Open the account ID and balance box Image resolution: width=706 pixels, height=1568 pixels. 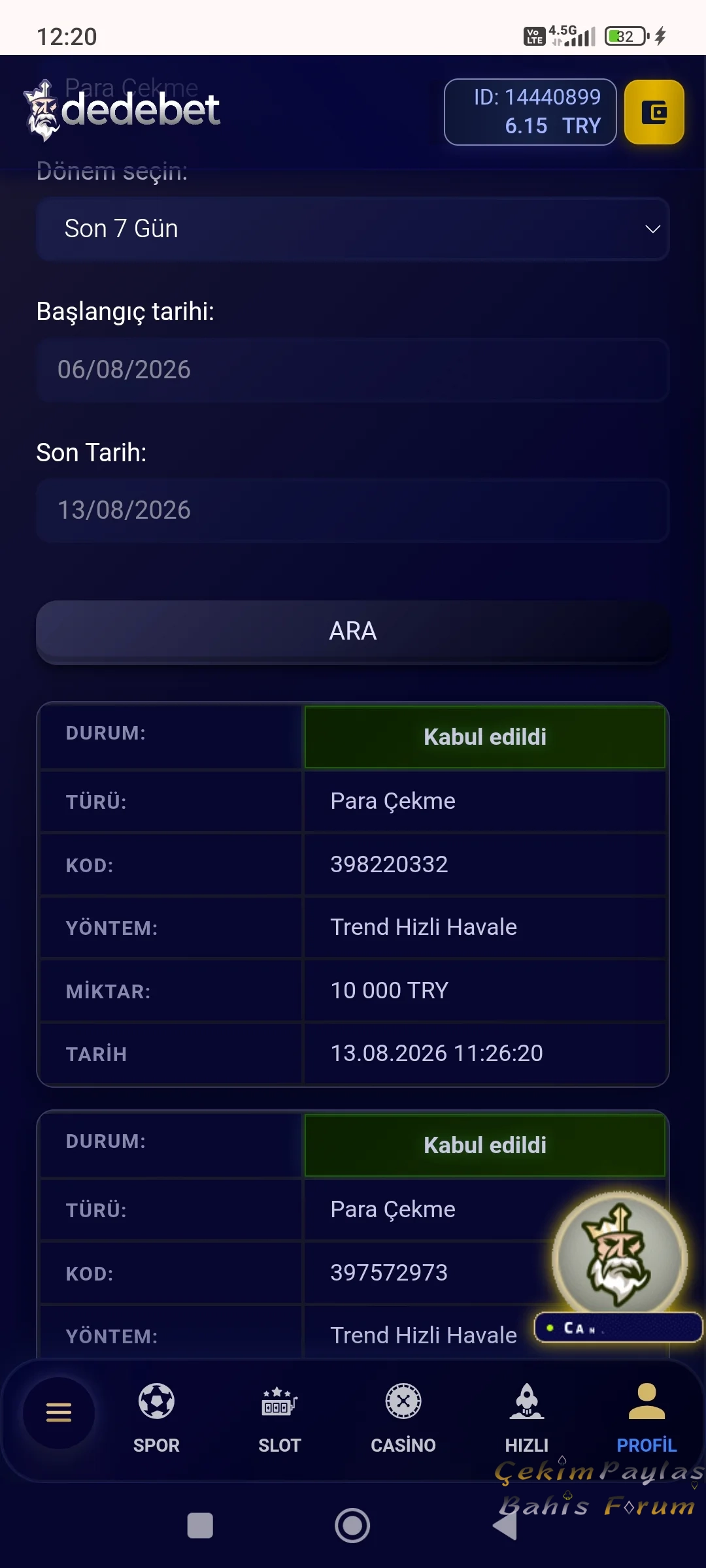[530, 112]
